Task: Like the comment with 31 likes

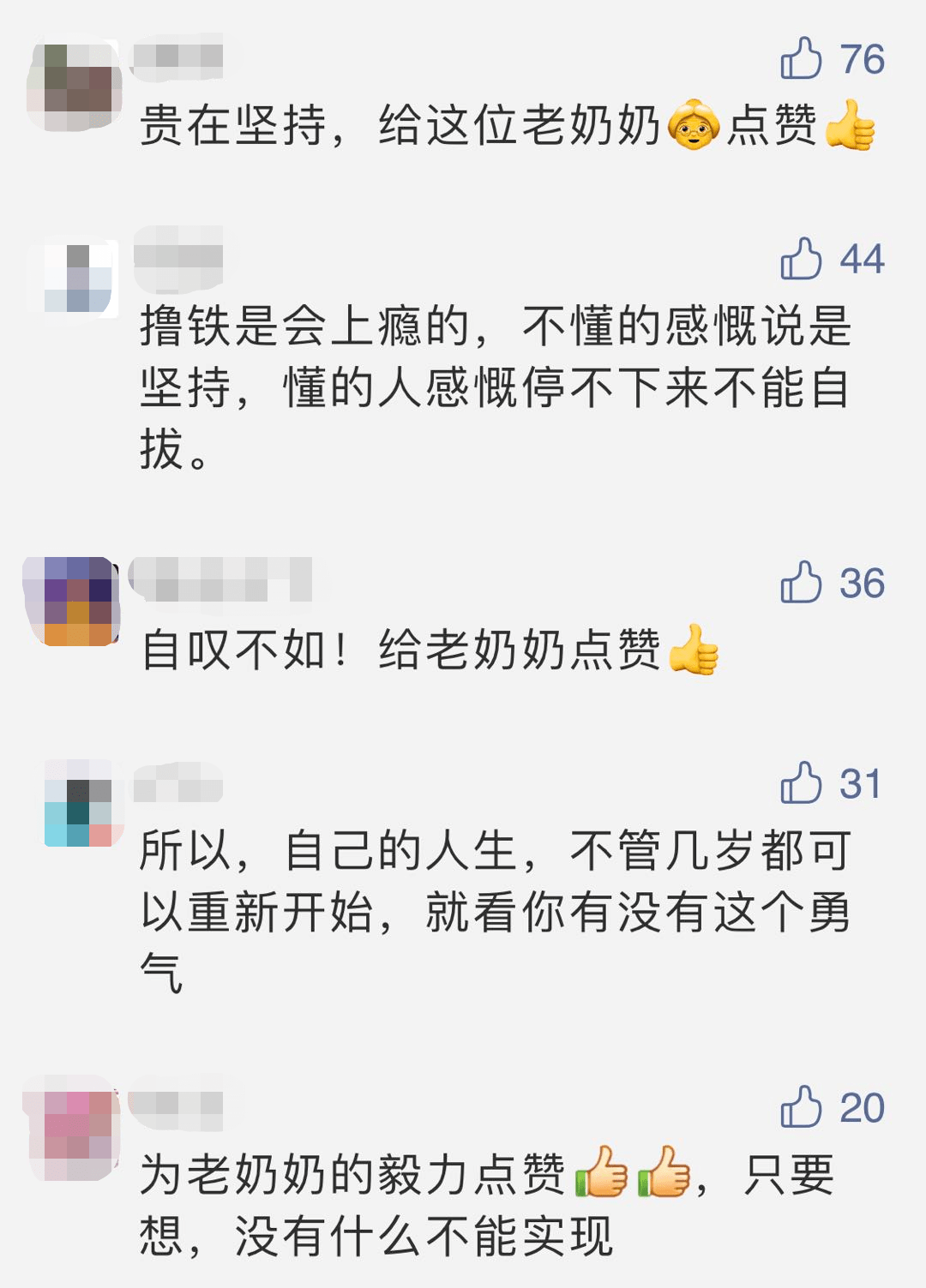Action: point(802,783)
